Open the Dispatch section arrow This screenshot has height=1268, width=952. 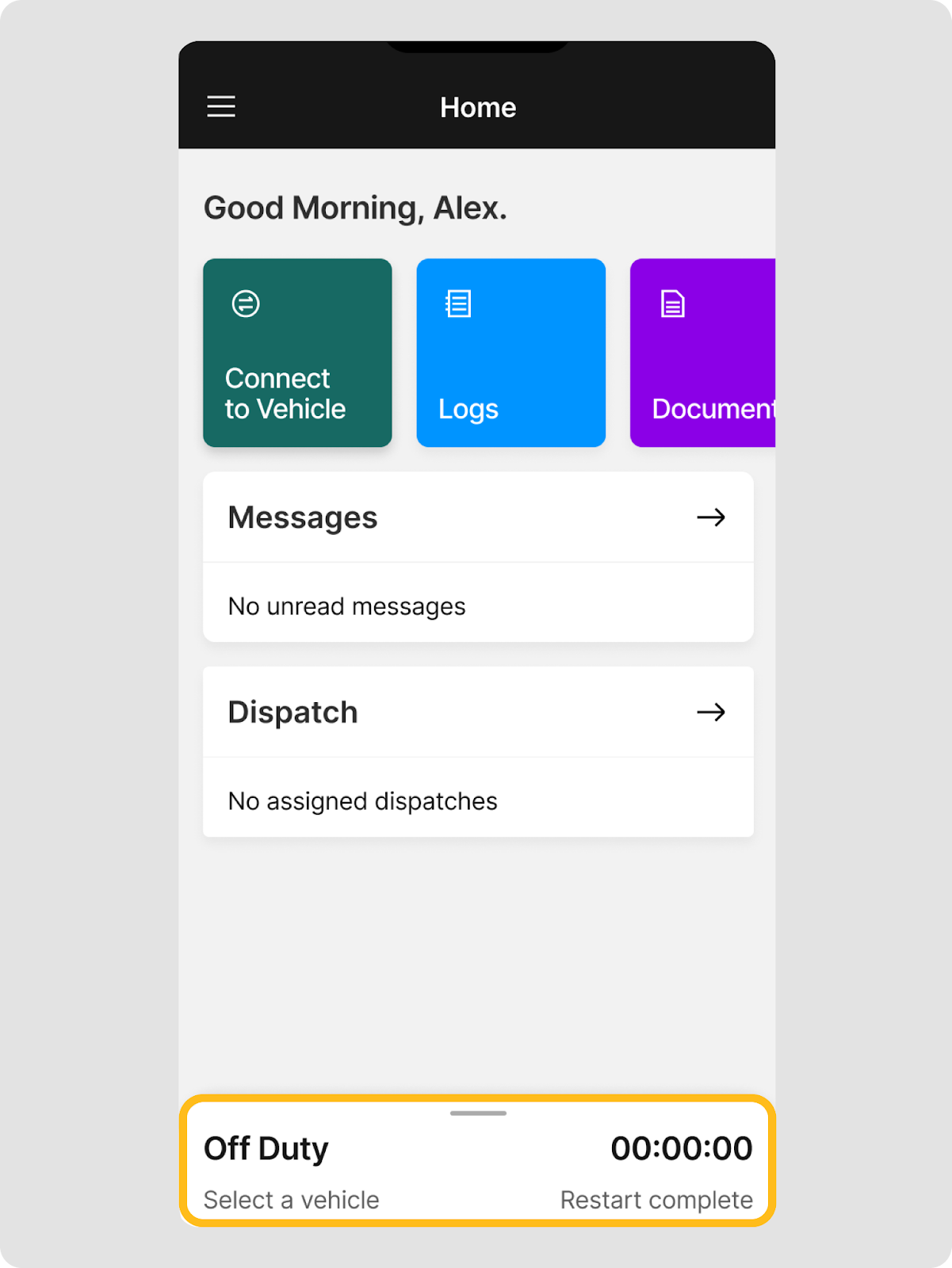pyautogui.click(x=710, y=712)
